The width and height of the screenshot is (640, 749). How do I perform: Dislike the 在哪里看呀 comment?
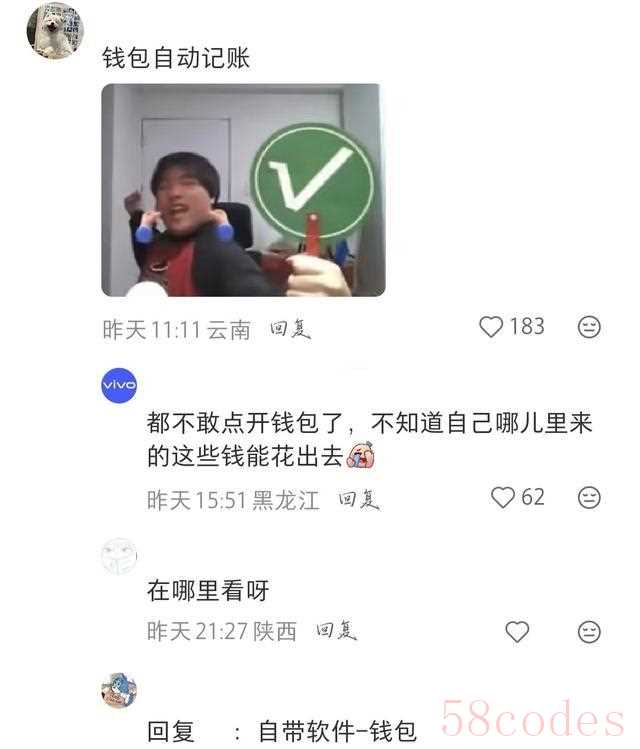click(590, 632)
